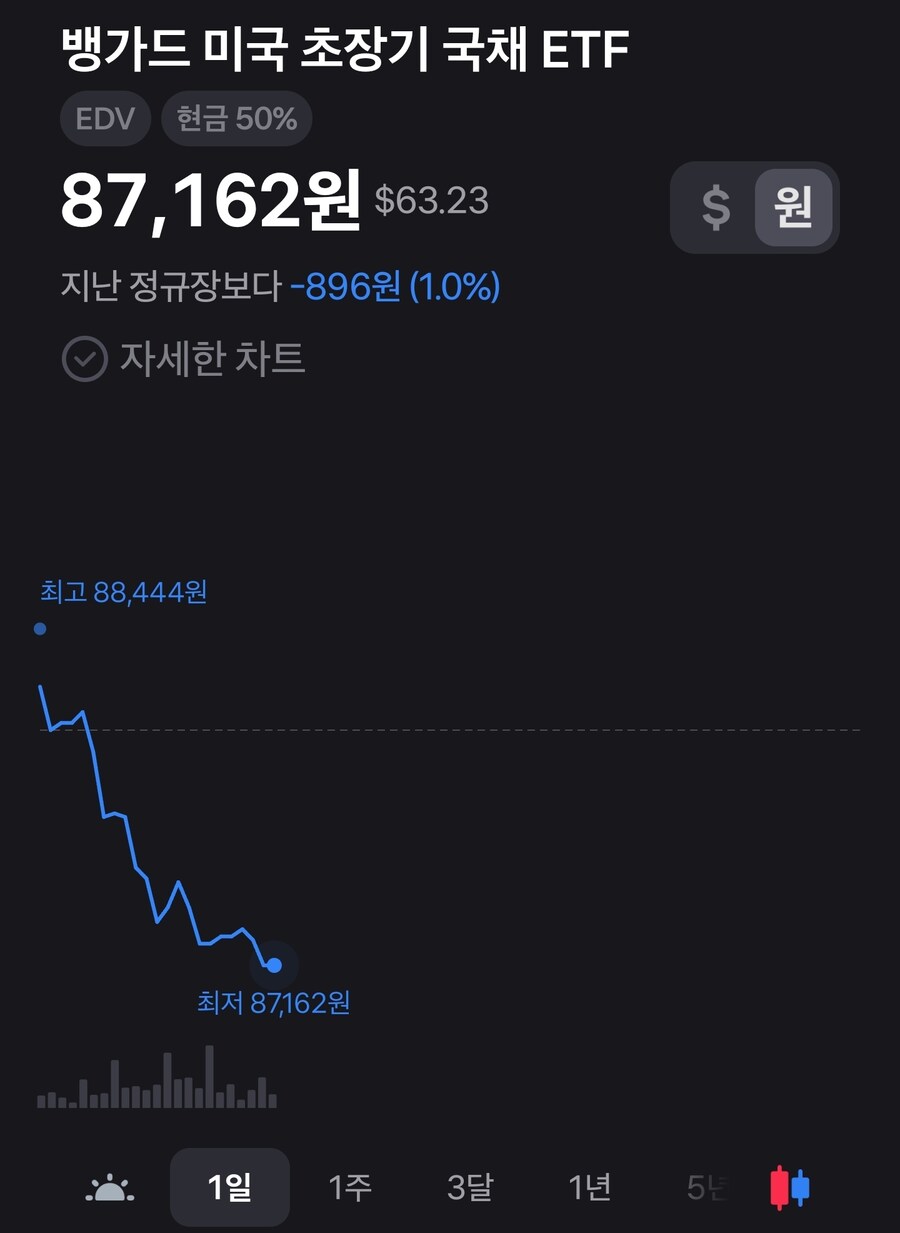Viewport: 900px width, 1233px height.
Task: Click the blue dot marking the day's high
Action: click(39, 628)
